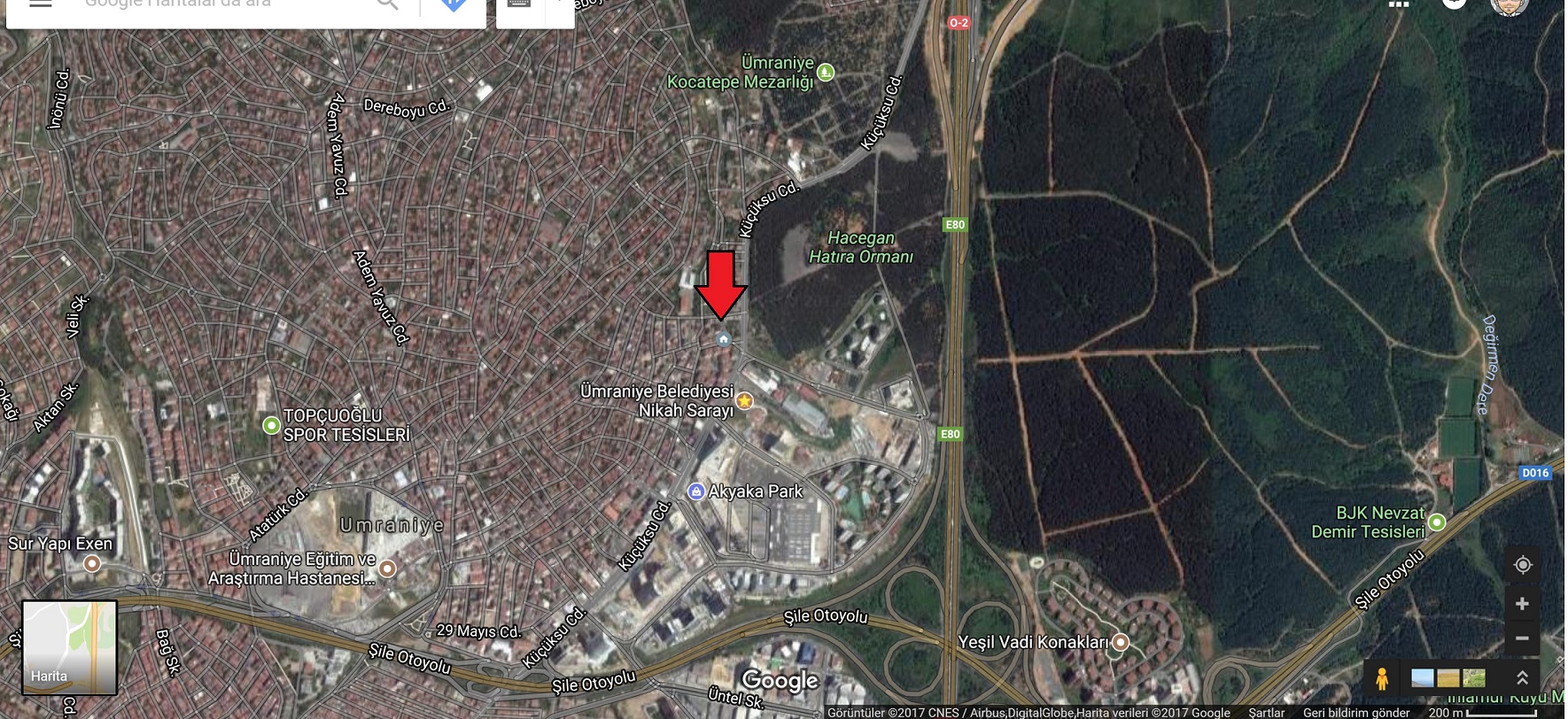Open the Şartlar terms link
Viewport: 1568px width, 719px height.
[1266, 713]
